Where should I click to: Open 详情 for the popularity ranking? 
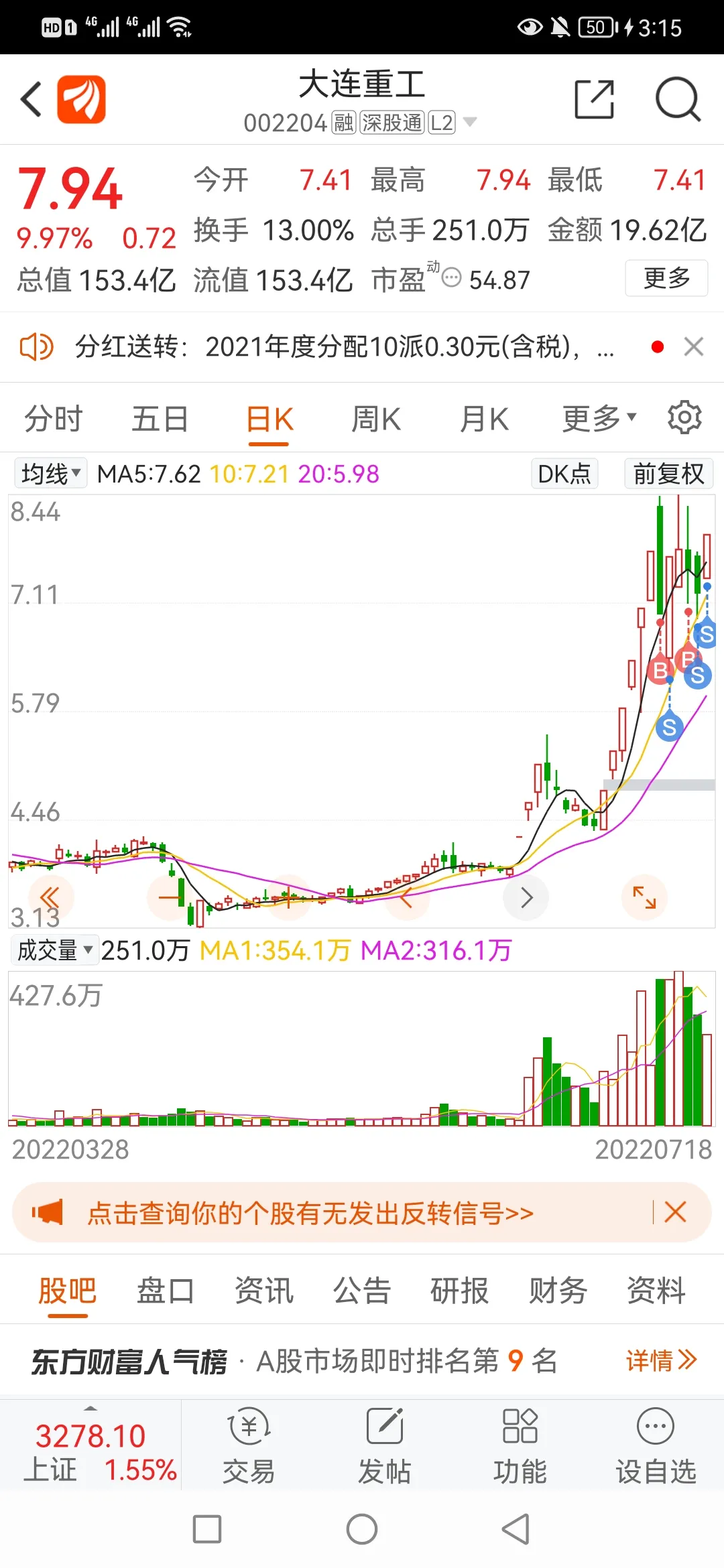point(661,1360)
